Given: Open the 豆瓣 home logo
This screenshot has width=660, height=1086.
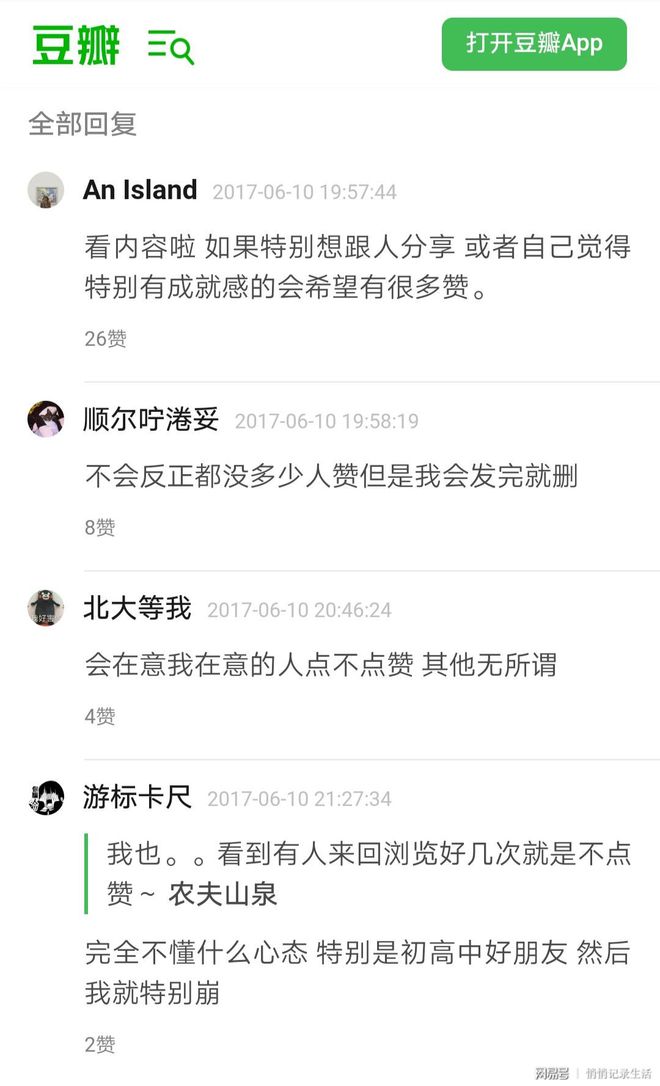Looking at the screenshot, I should pos(76,45).
